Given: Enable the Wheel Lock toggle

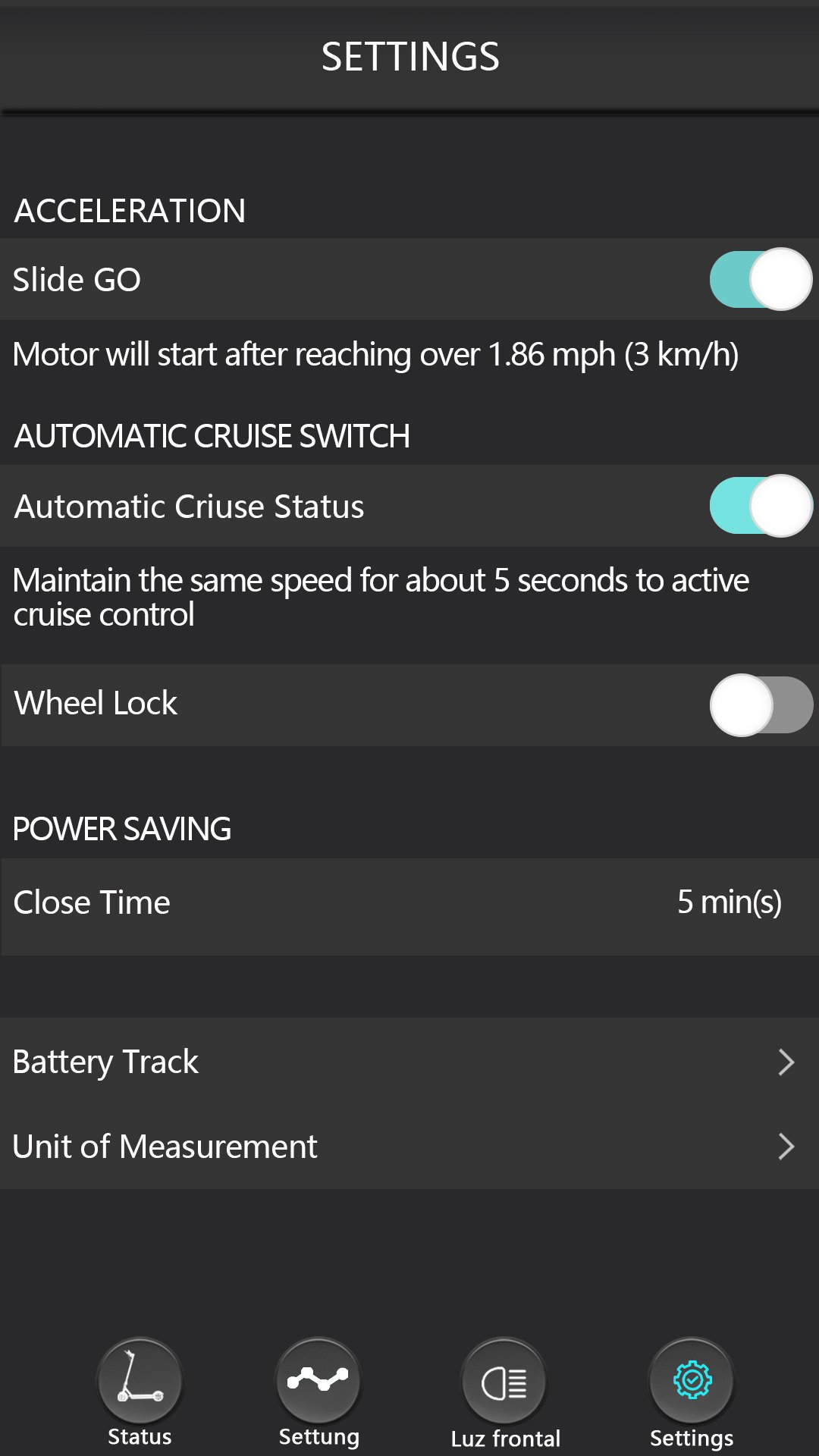Looking at the screenshot, I should (x=761, y=704).
